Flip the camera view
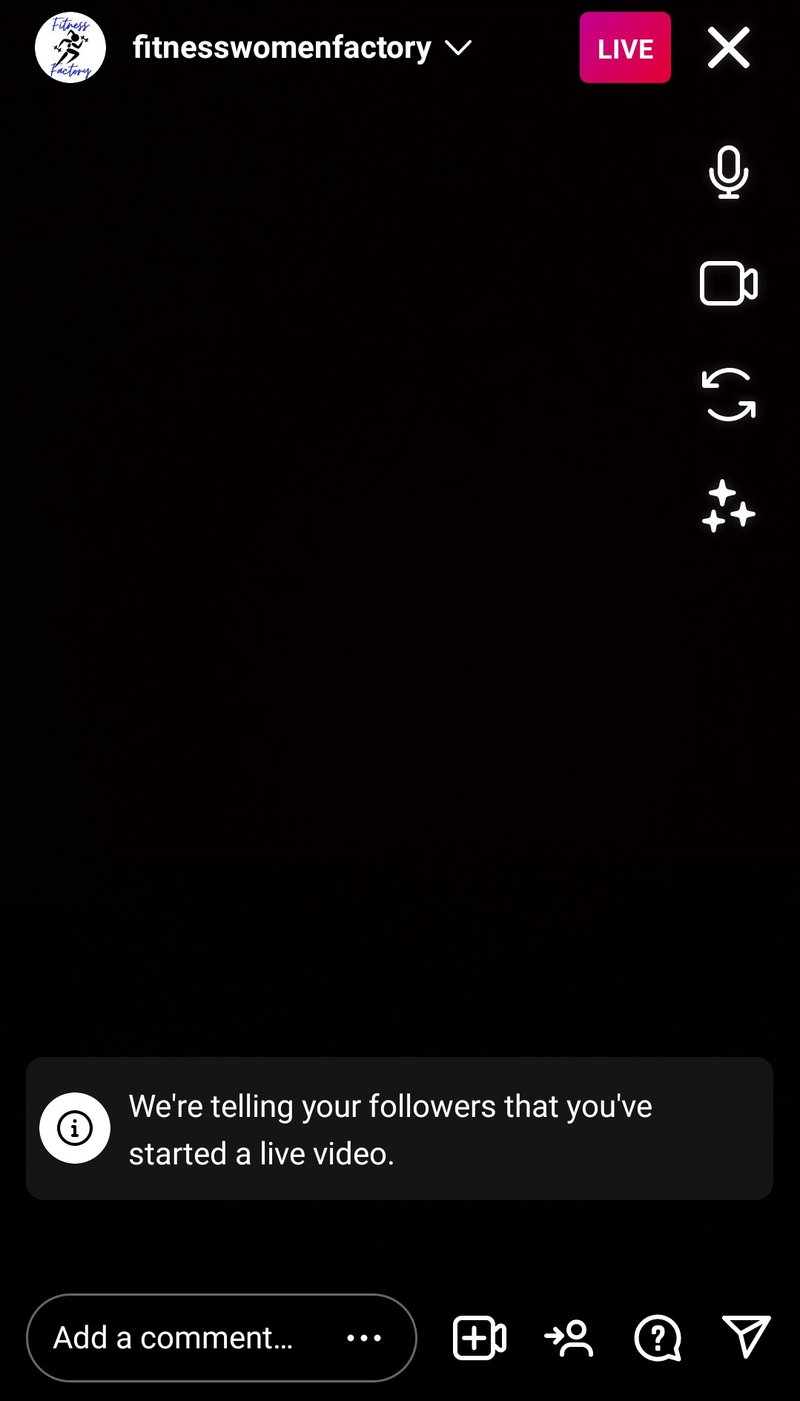Screen dimensions: 800x1401 pos(728,394)
